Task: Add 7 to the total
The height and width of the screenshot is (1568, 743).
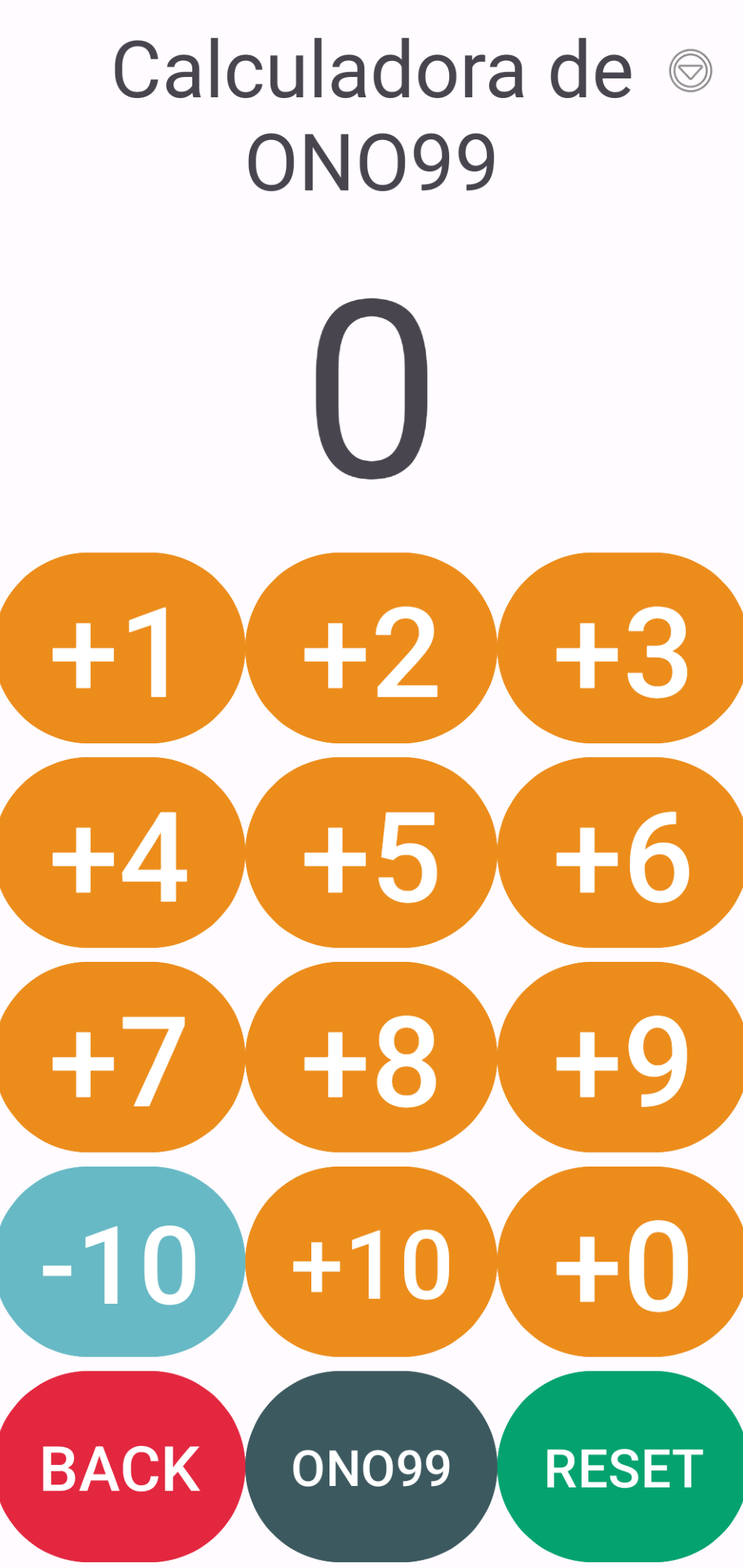Action: [121, 1057]
